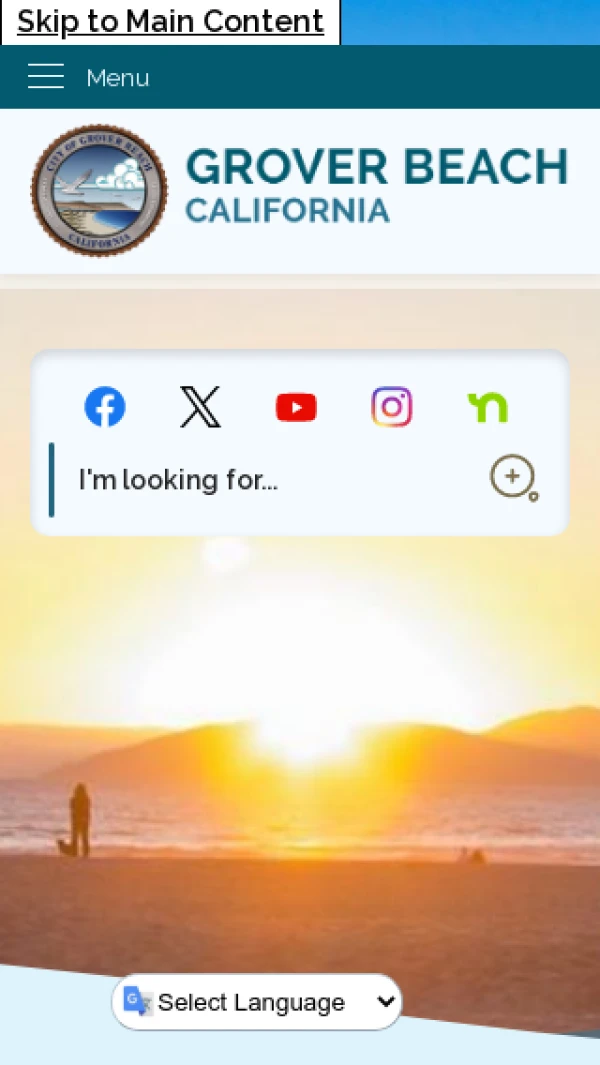Go to Grover Beach California homepage

(x=300, y=190)
